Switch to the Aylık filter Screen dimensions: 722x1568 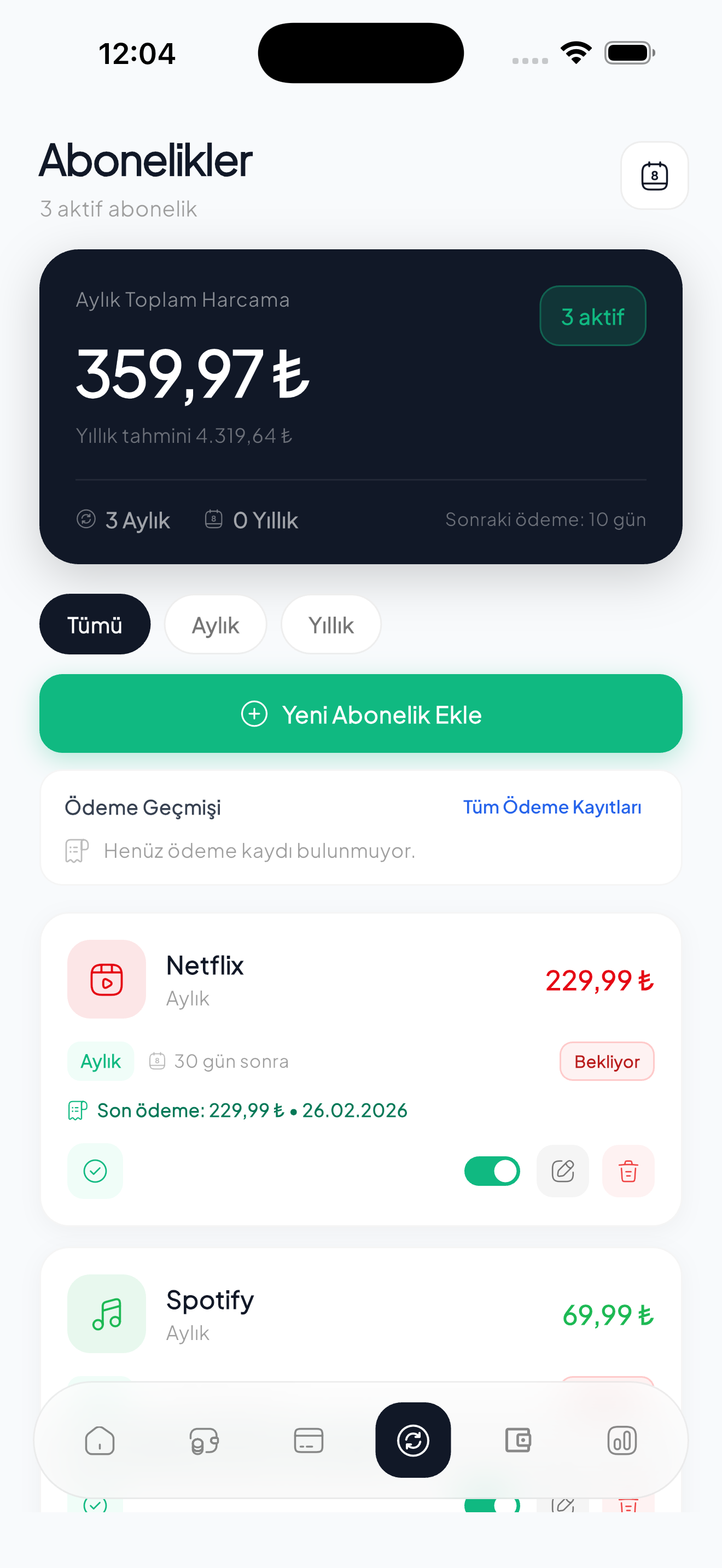(216, 624)
